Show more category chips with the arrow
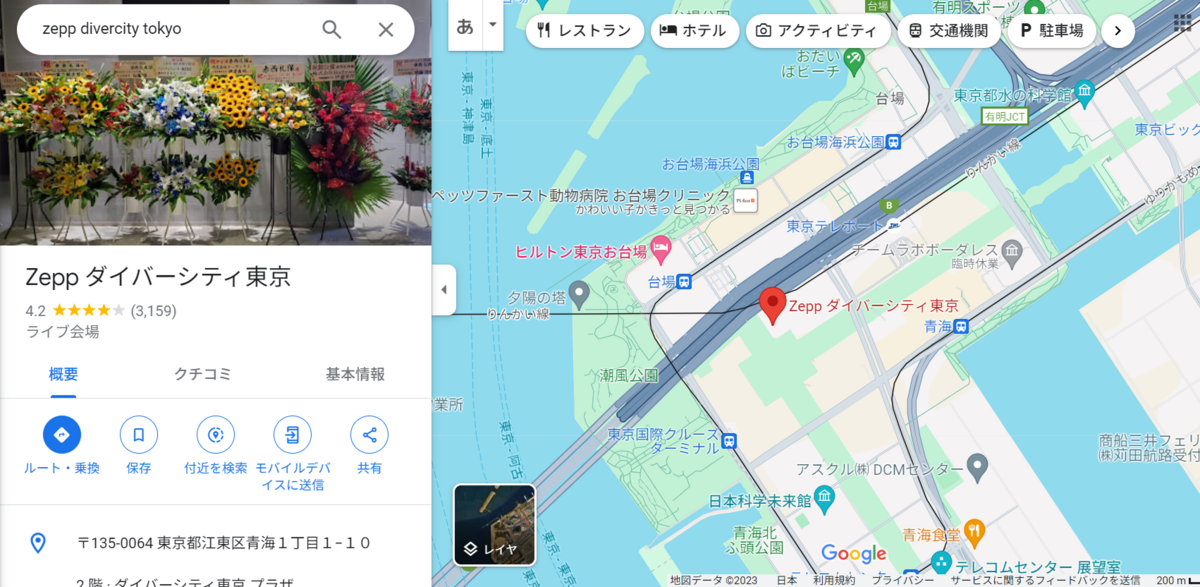Image resolution: width=1200 pixels, height=587 pixels. (x=1117, y=30)
